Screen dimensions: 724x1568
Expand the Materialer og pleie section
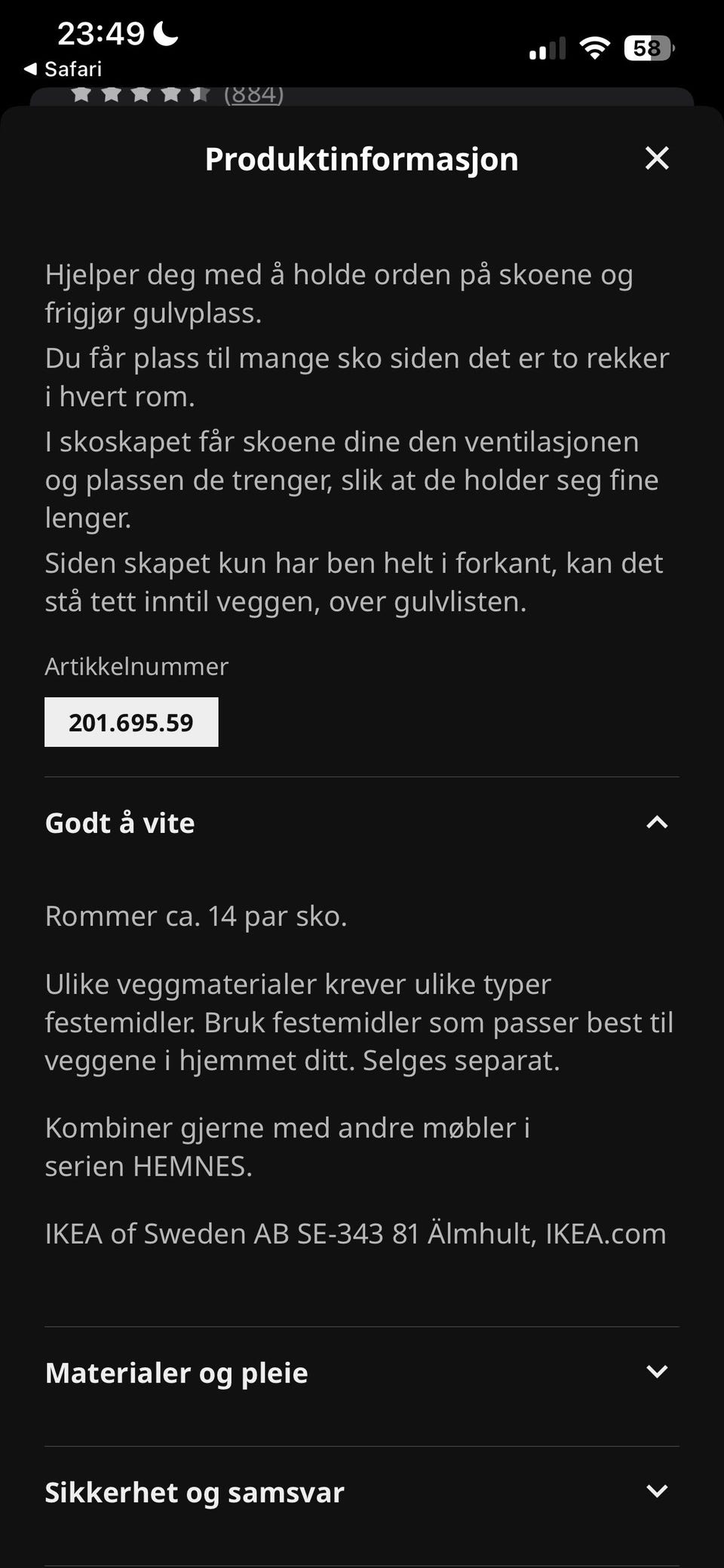coord(657,1373)
